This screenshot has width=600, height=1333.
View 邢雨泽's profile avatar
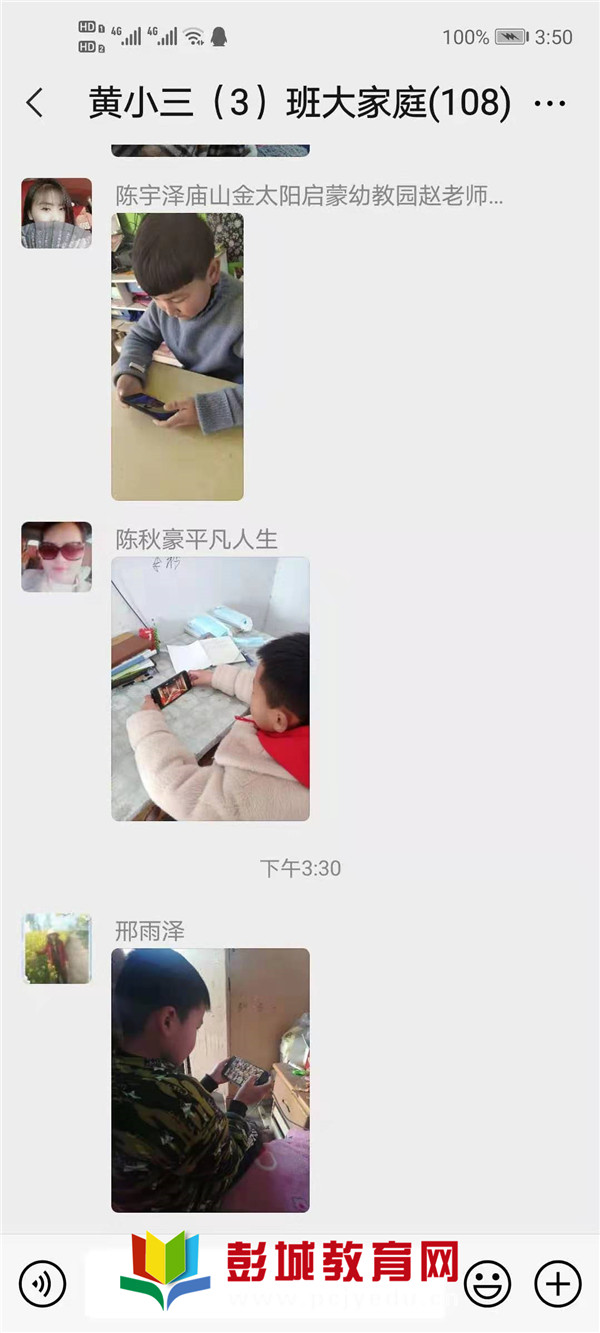(x=56, y=948)
